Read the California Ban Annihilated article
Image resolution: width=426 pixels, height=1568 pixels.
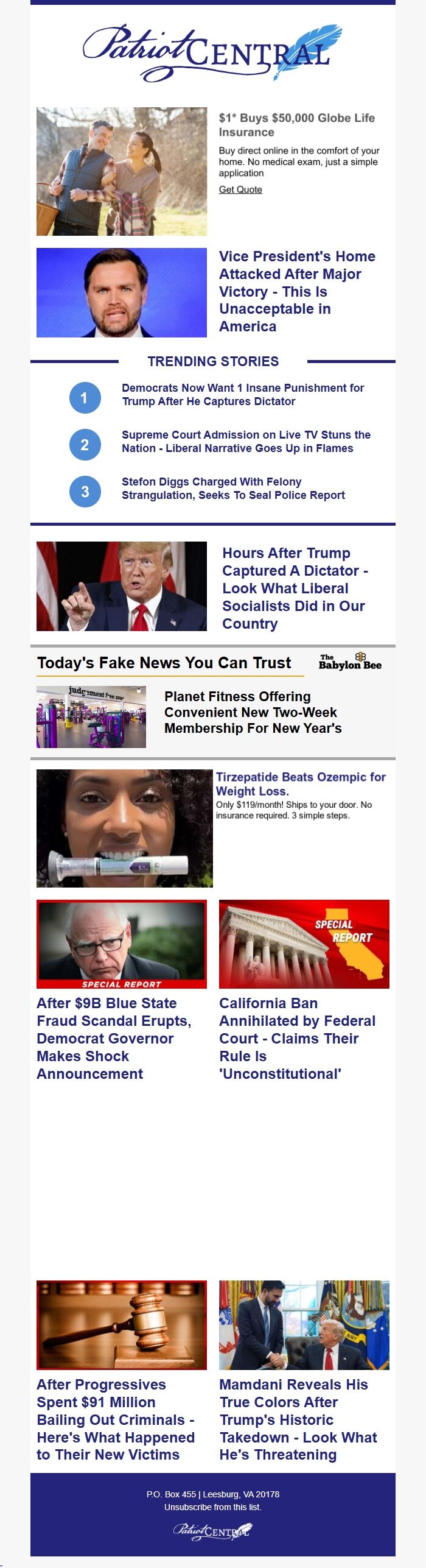pyautogui.click(x=297, y=1038)
